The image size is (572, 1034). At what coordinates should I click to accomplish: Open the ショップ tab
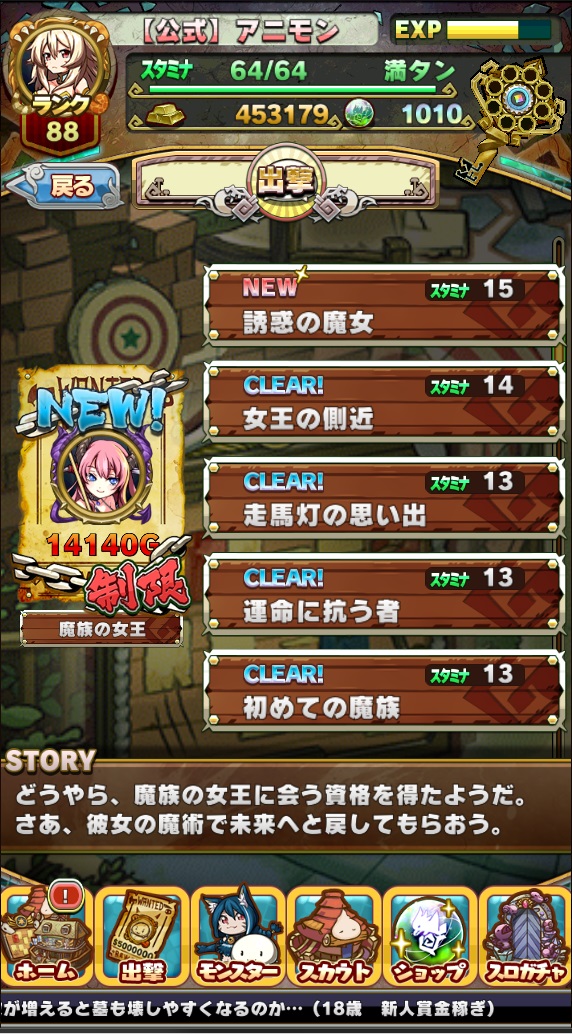429,935
